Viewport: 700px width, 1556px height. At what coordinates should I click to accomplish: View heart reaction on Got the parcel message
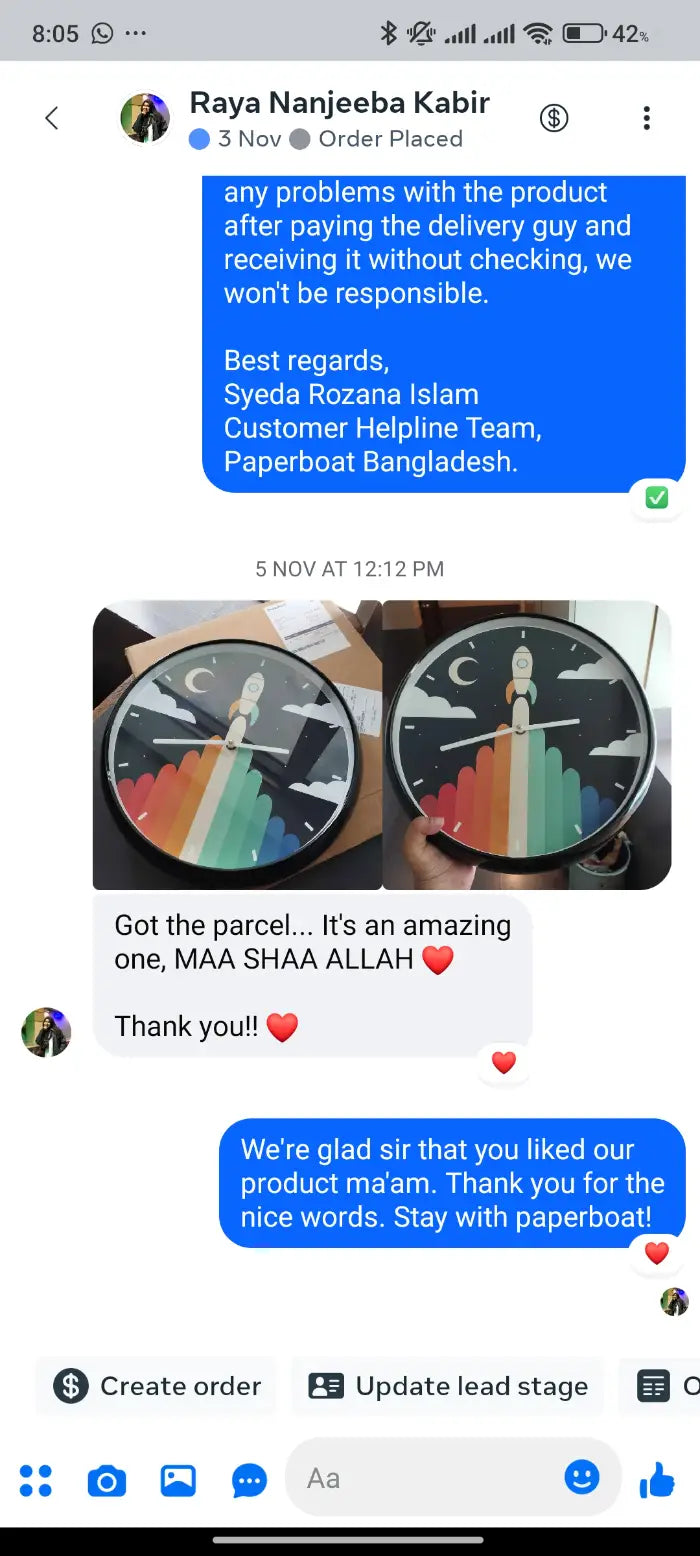click(x=504, y=1063)
